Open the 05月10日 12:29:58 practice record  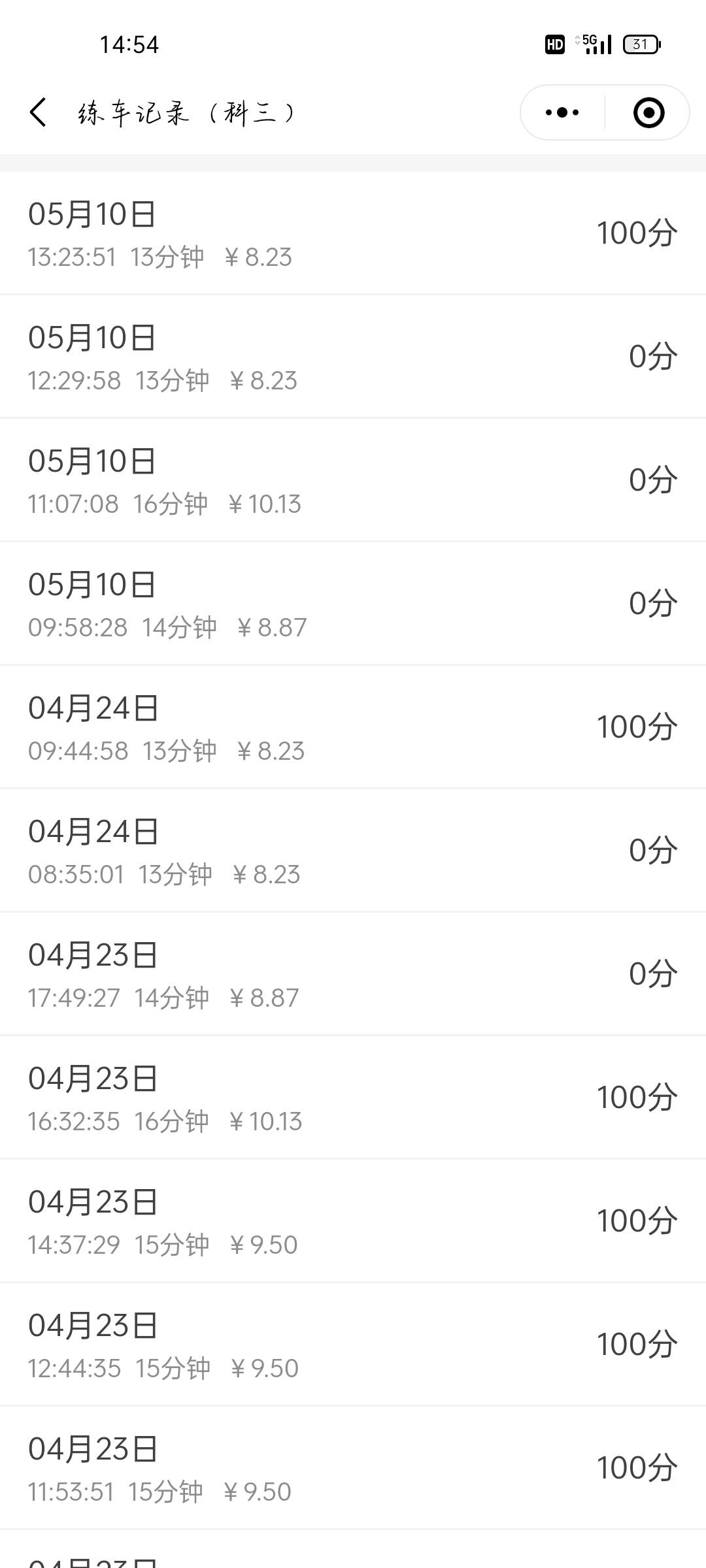(x=353, y=357)
